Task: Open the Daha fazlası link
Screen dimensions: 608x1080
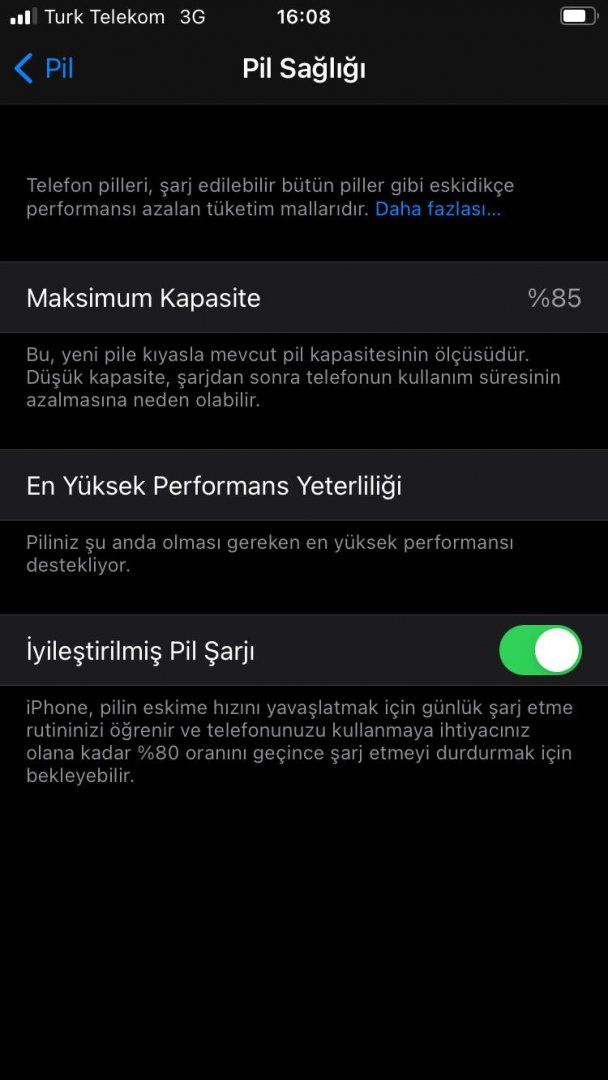Action: click(x=437, y=209)
